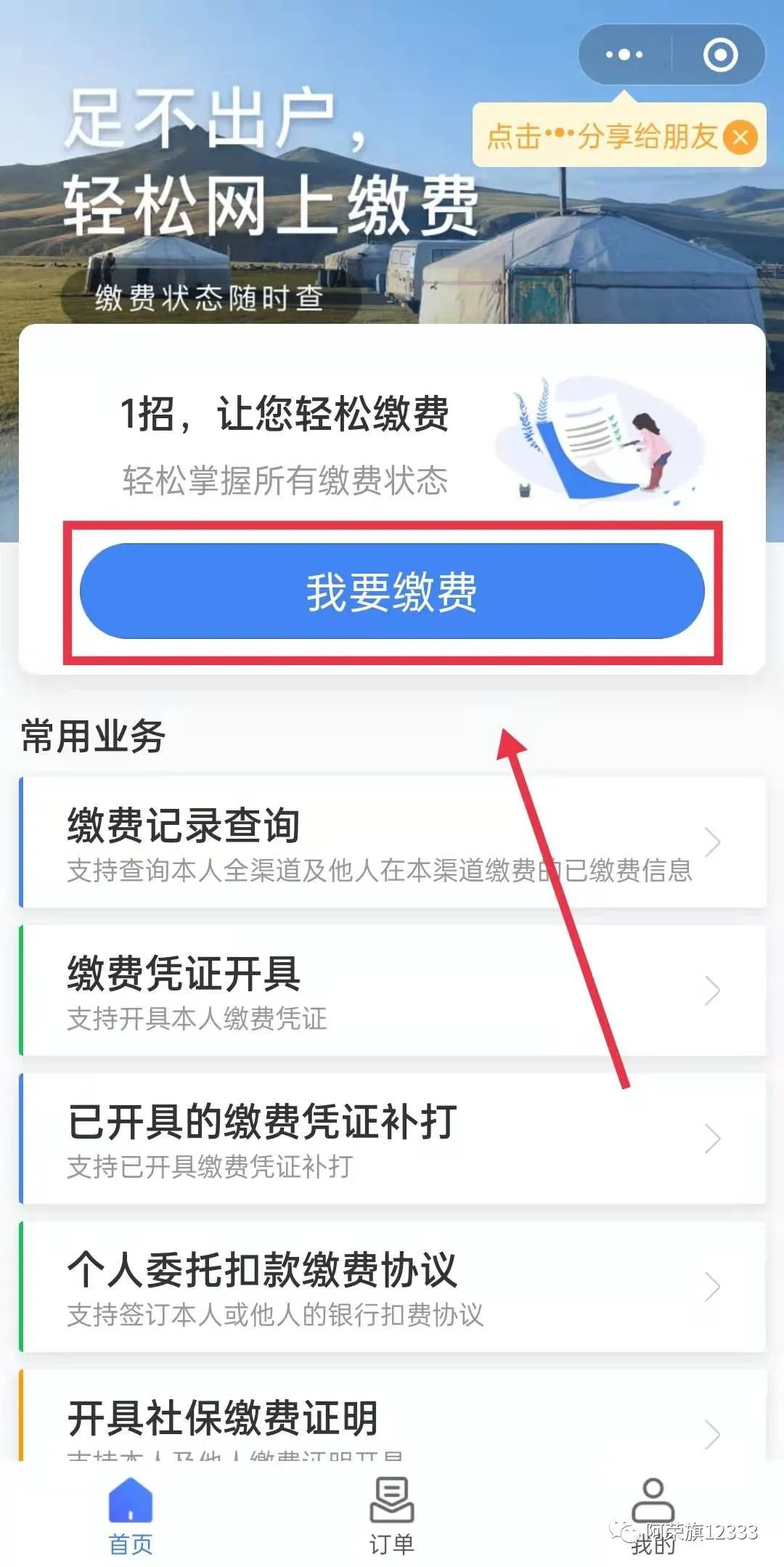The image size is (784, 1567).
Task: Dismiss the 分享给朋友 share tooltip
Action: click(740, 137)
